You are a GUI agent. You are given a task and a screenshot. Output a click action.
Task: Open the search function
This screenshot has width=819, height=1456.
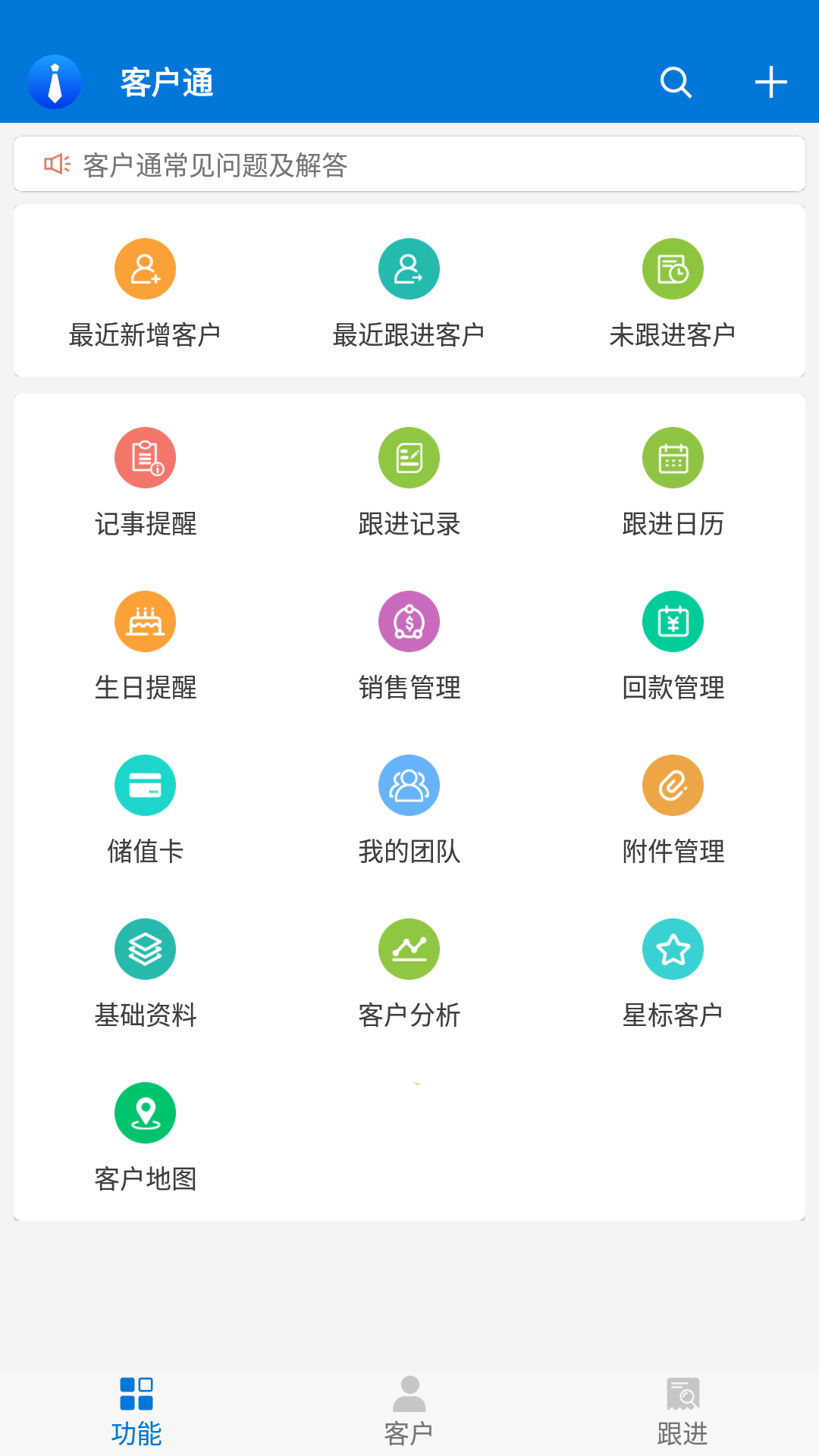coord(675,81)
